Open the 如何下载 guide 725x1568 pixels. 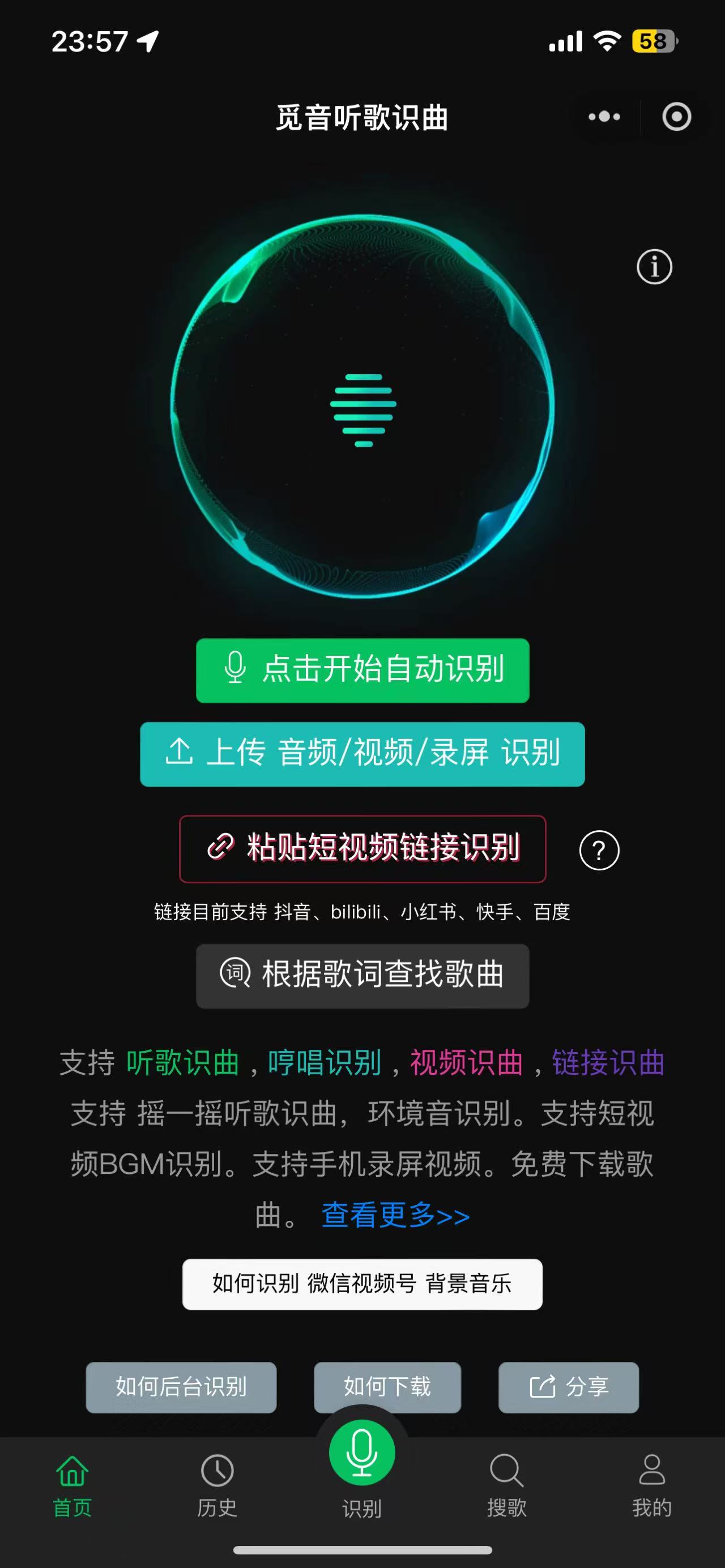[387, 1386]
